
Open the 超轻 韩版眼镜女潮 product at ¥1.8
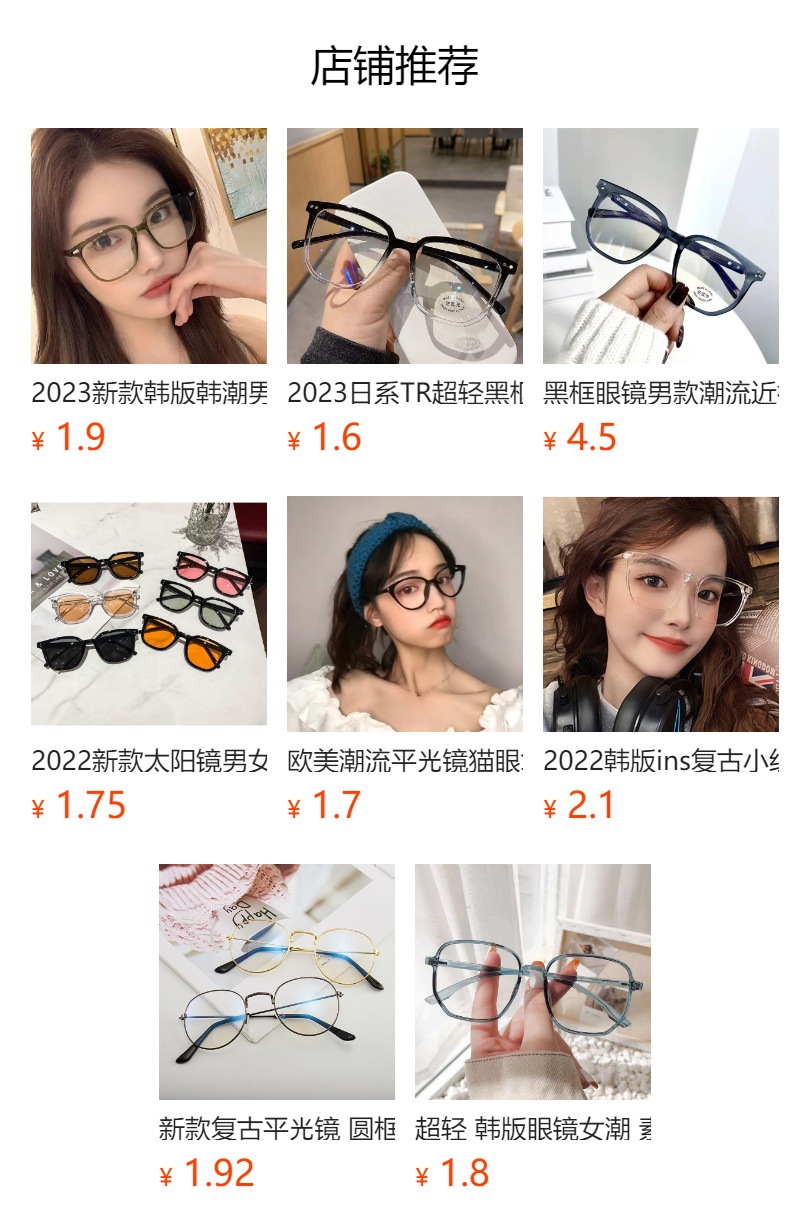(533, 982)
